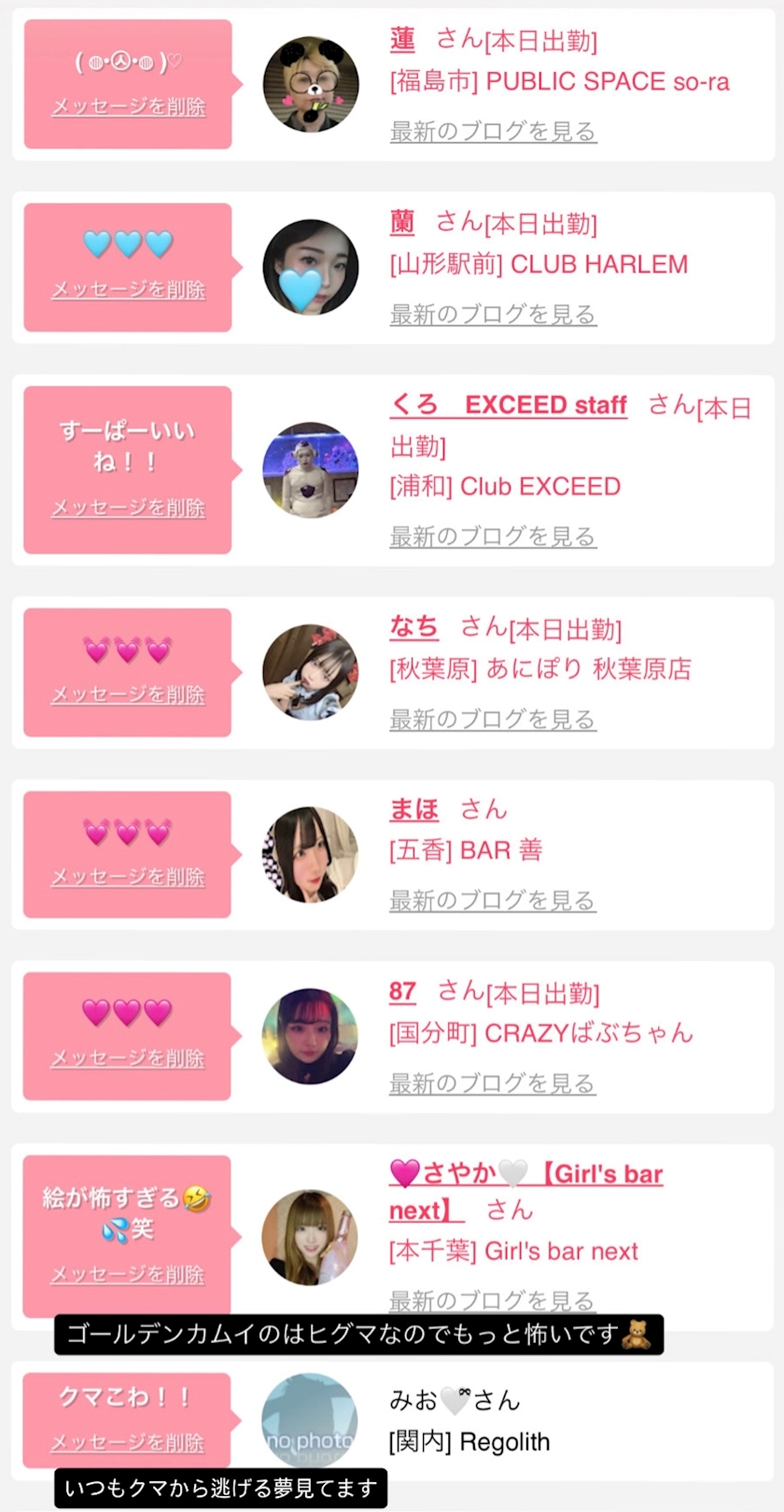Viewport: 784px width, 1512px height.
Task: View まほ's latest blog
Action: point(493,901)
